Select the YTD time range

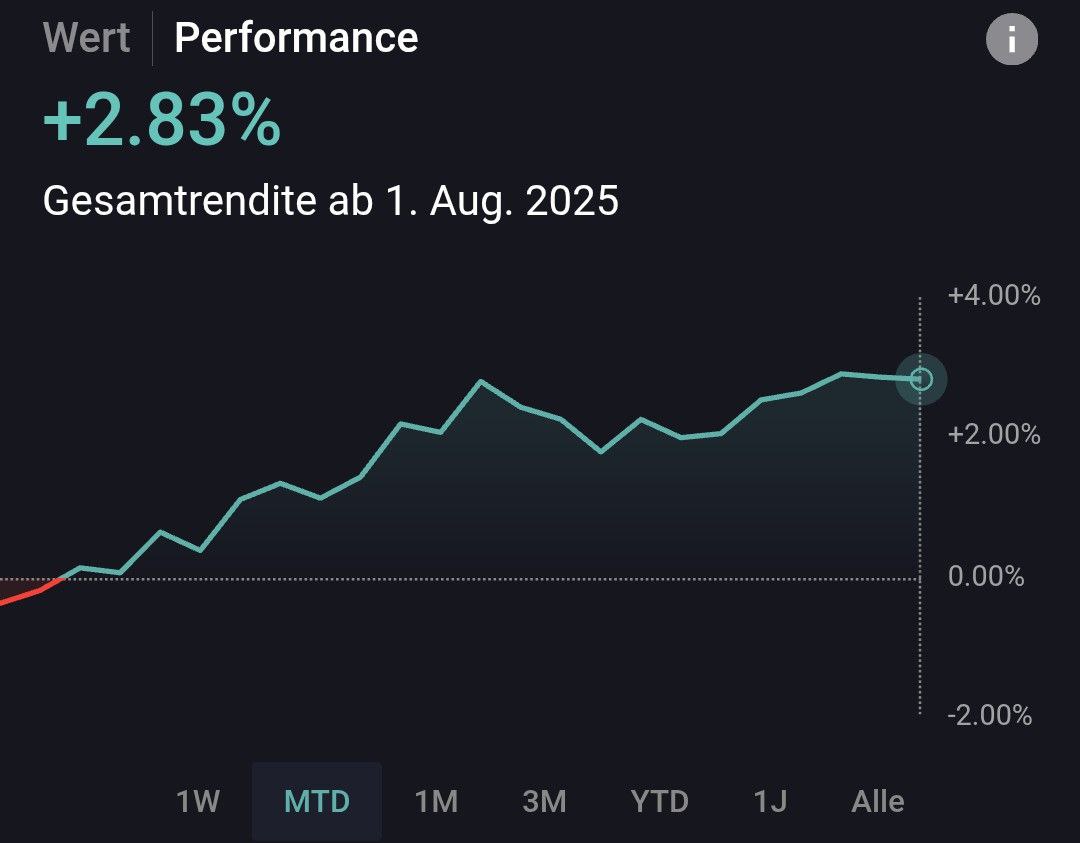[660, 801]
